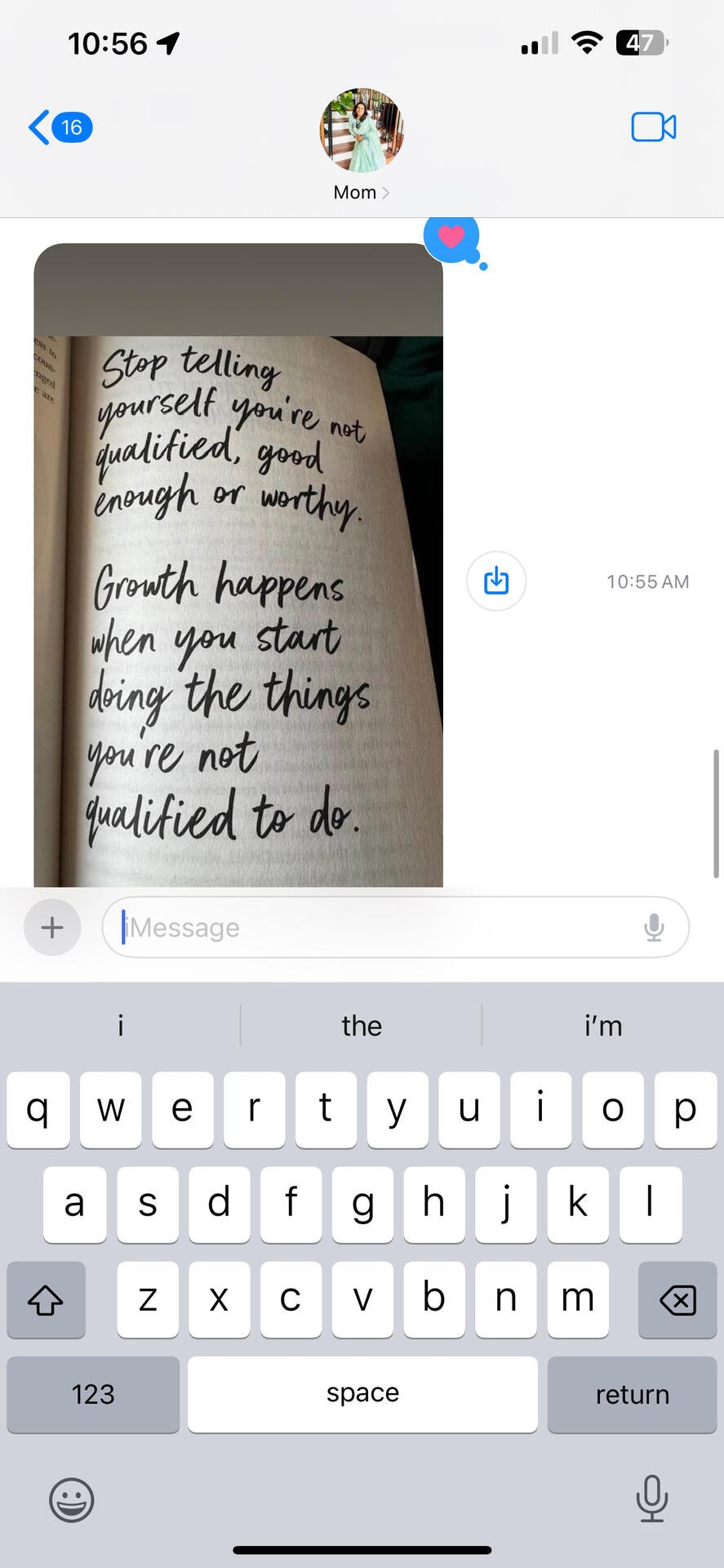Start a FaceTime video call with Mom

[x=653, y=127]
